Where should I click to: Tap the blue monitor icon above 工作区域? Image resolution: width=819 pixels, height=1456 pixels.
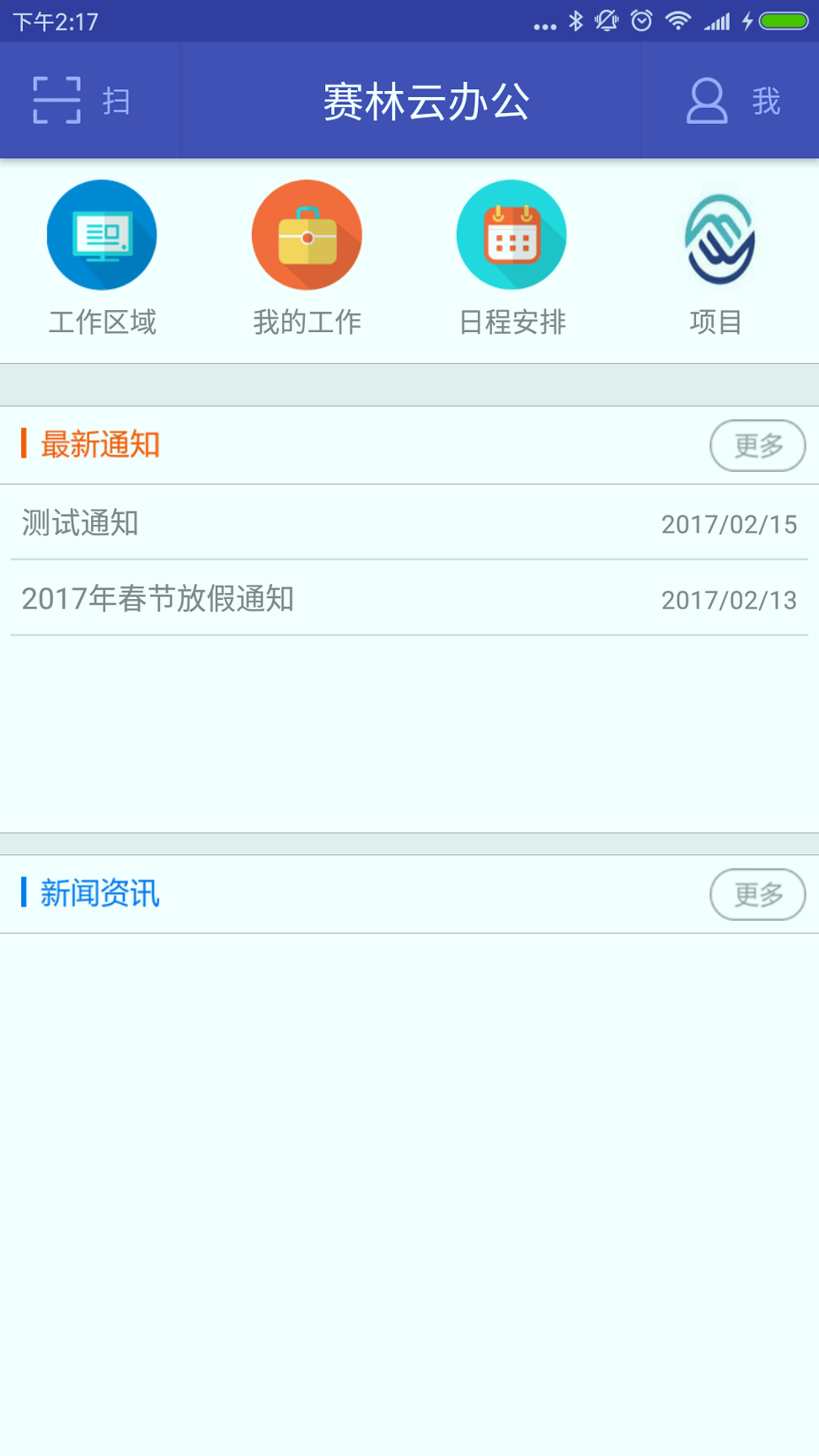click(x=102, y=235)
